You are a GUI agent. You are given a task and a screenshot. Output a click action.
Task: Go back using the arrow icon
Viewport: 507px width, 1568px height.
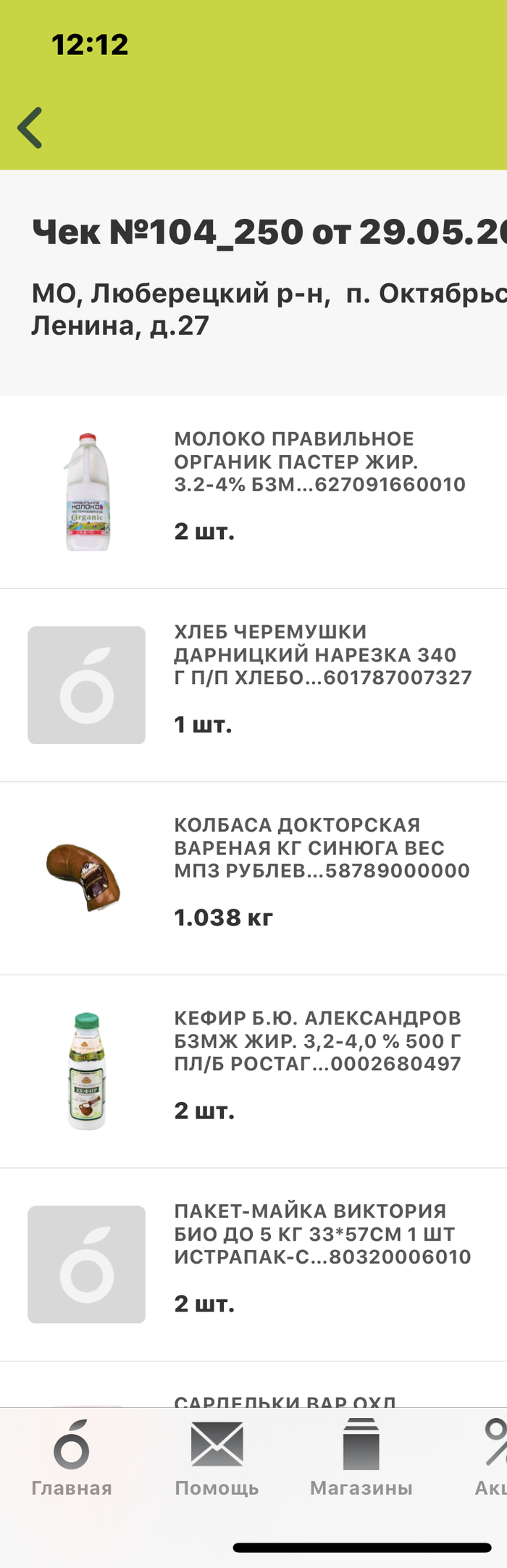pyautogui.click(x=30, y=128)
